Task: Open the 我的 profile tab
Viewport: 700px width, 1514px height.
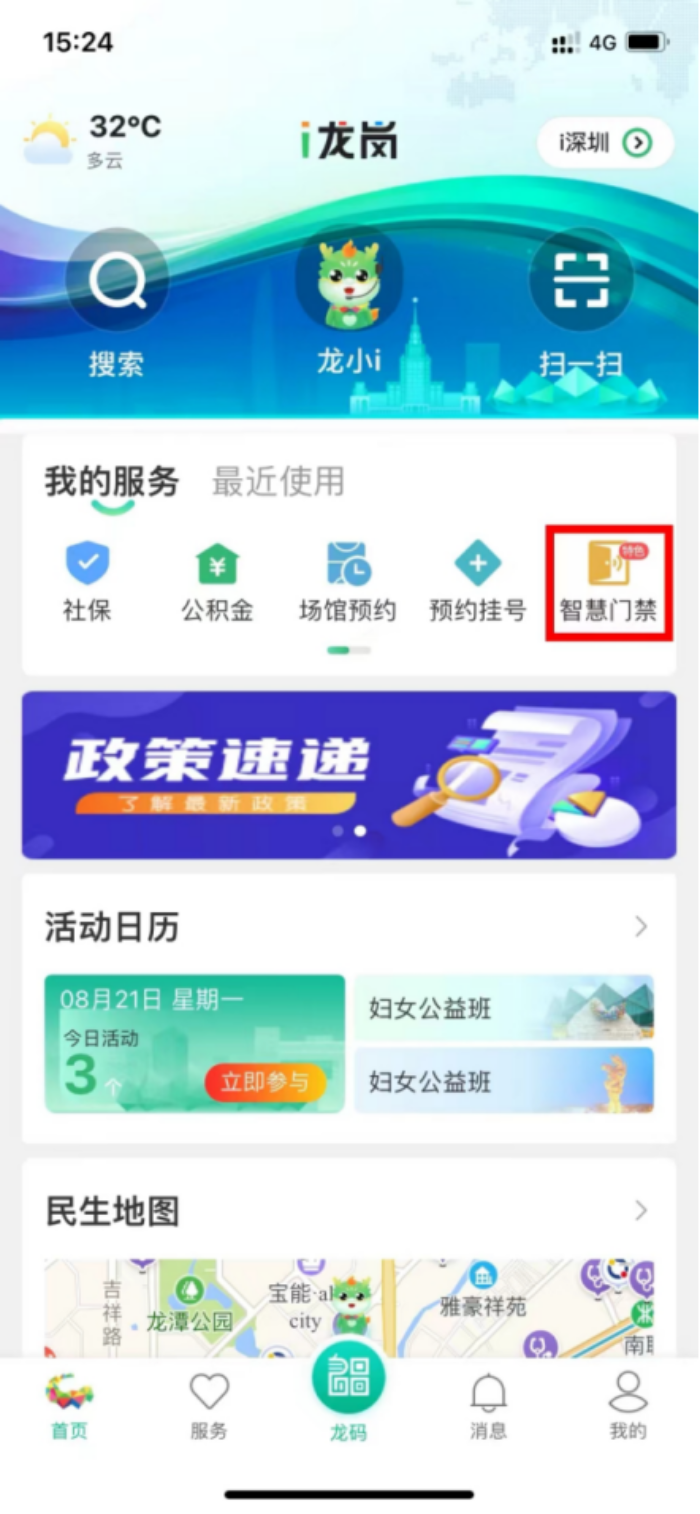Action: 628,1406
